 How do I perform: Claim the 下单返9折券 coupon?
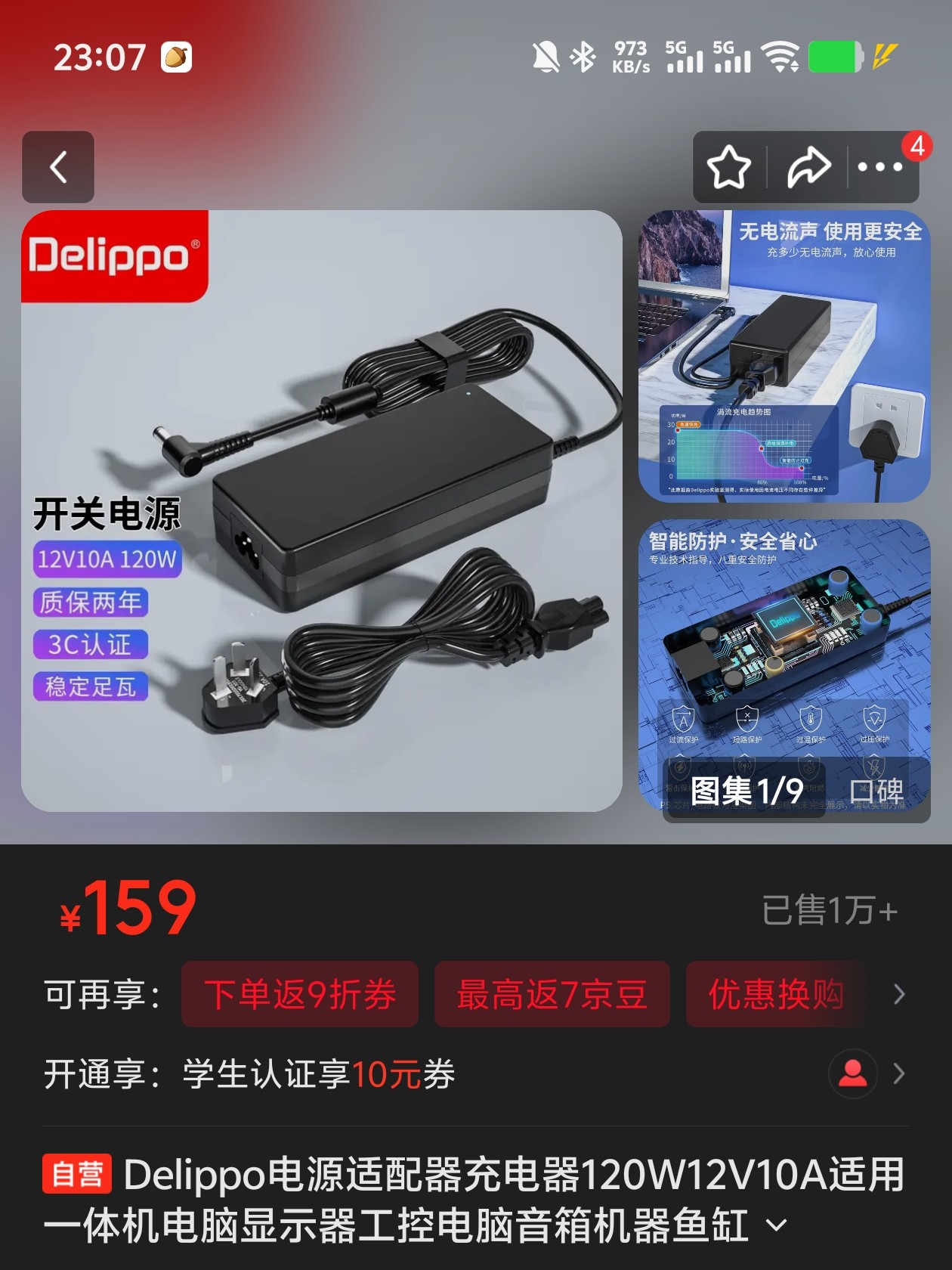[299, 995]
